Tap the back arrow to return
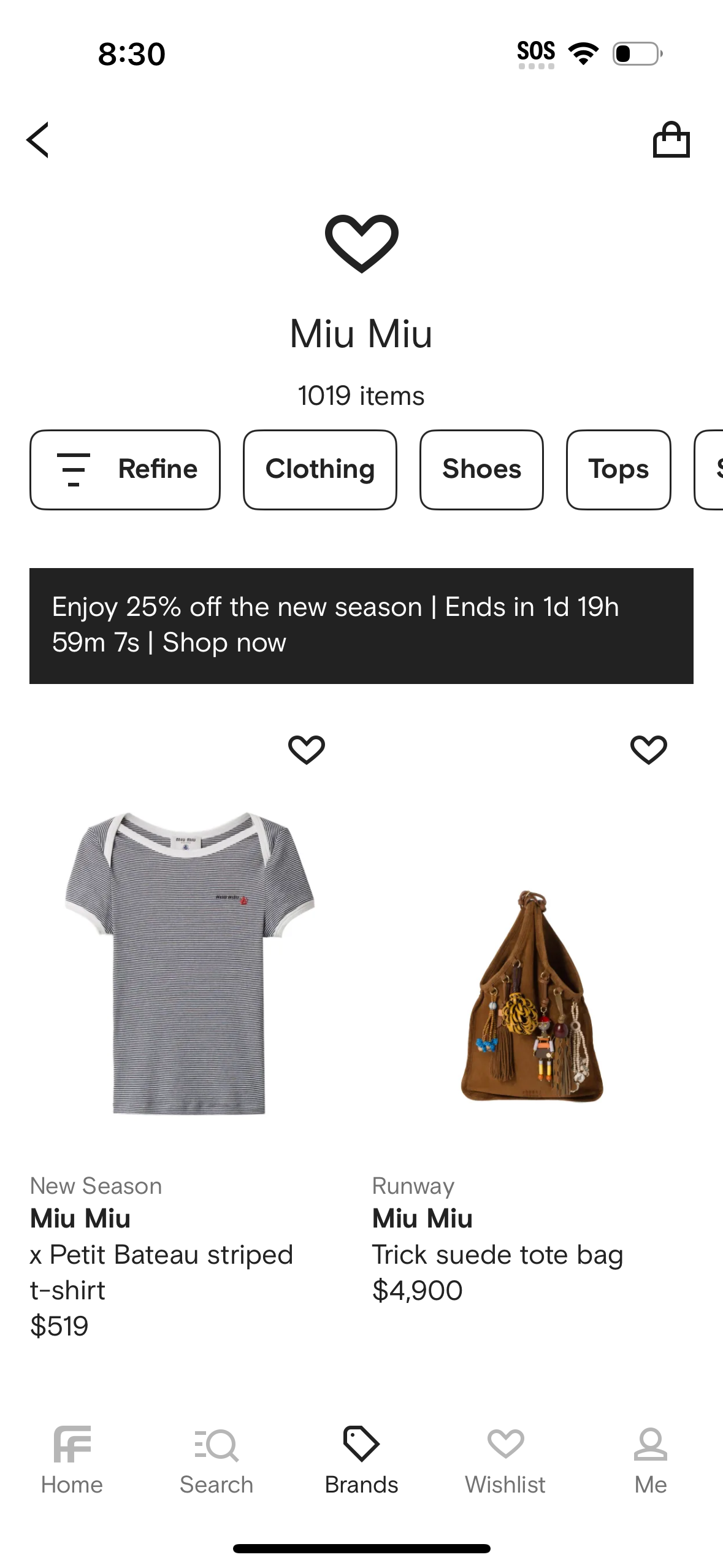 [39, 140]
